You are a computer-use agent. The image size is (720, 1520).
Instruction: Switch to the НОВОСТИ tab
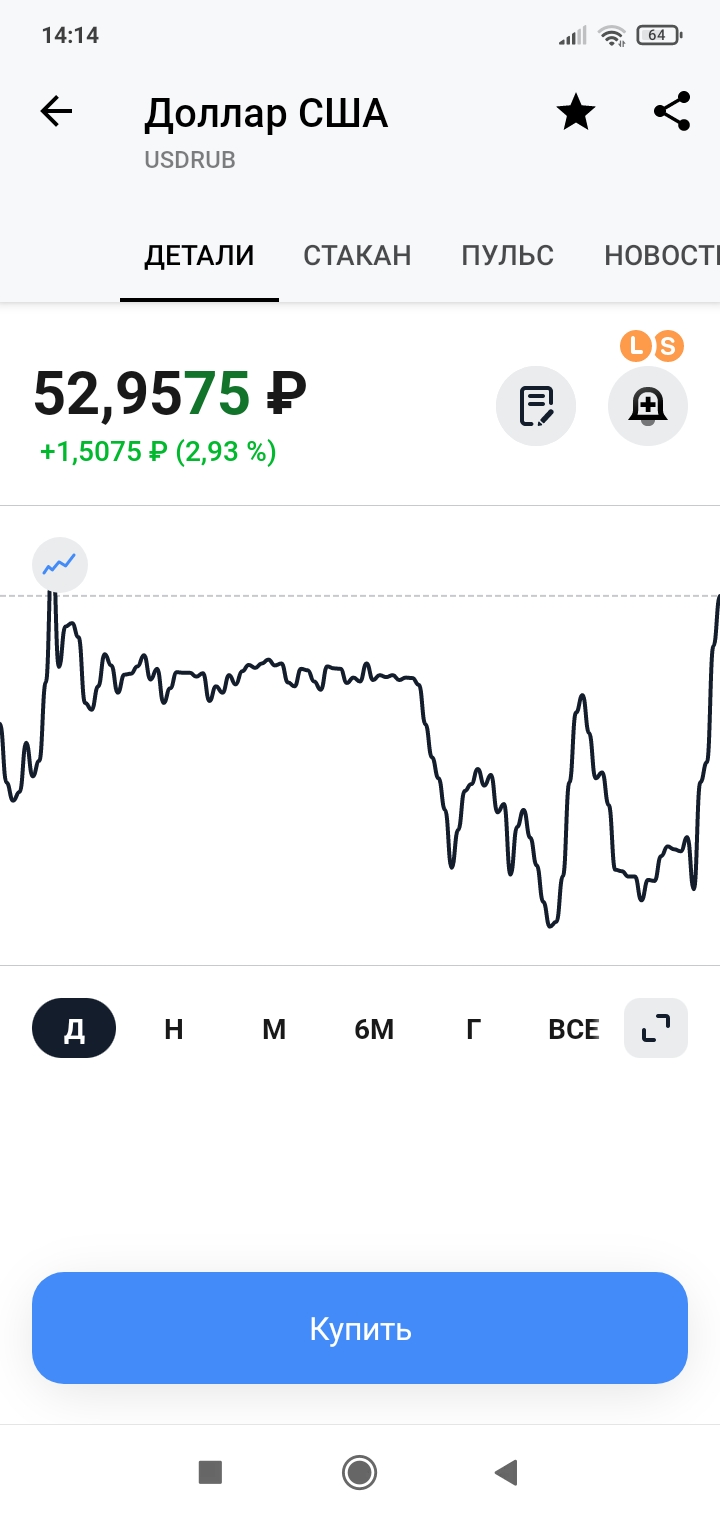coord(661,255)
